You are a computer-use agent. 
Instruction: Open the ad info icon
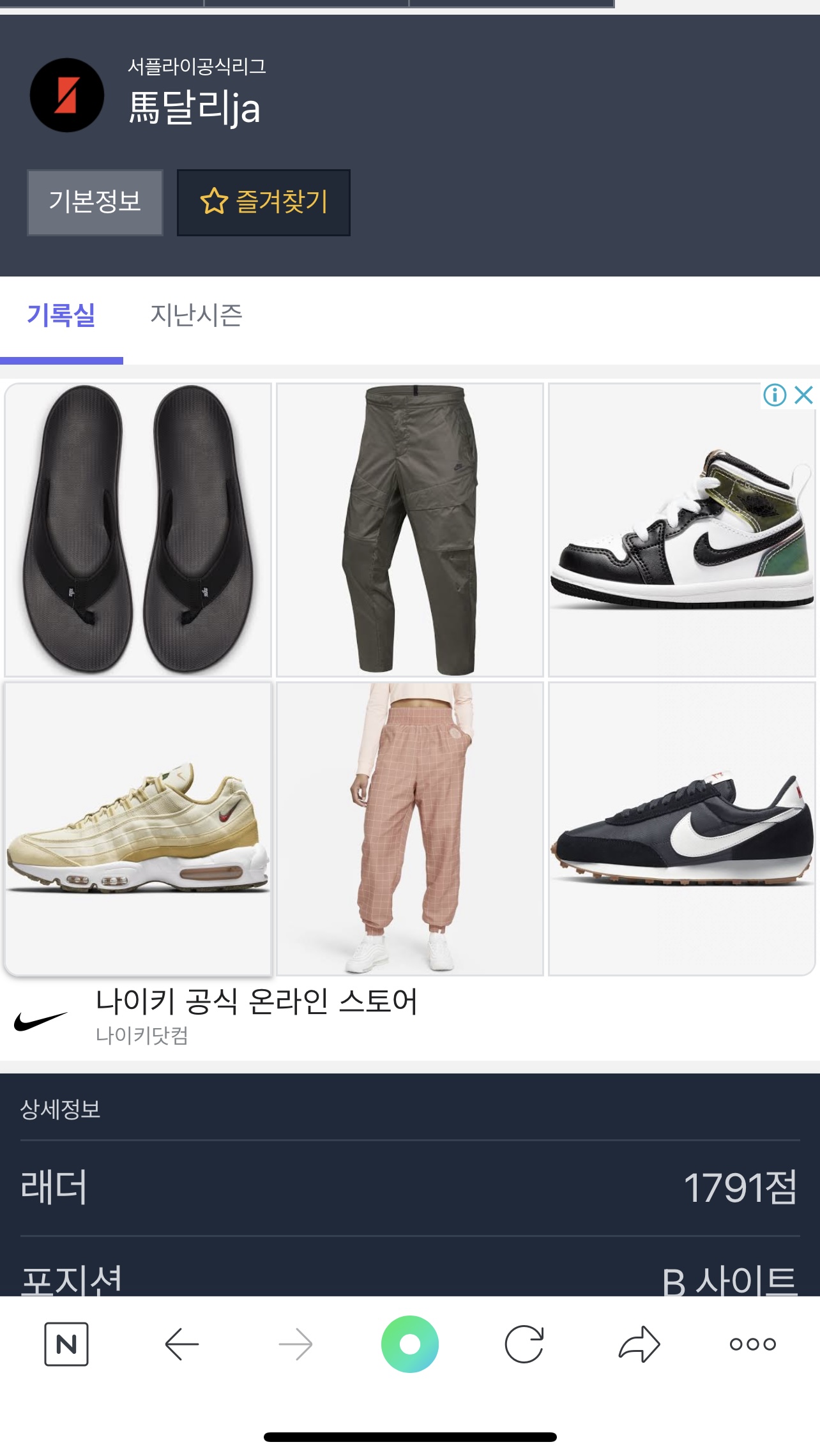coord(775,395)
